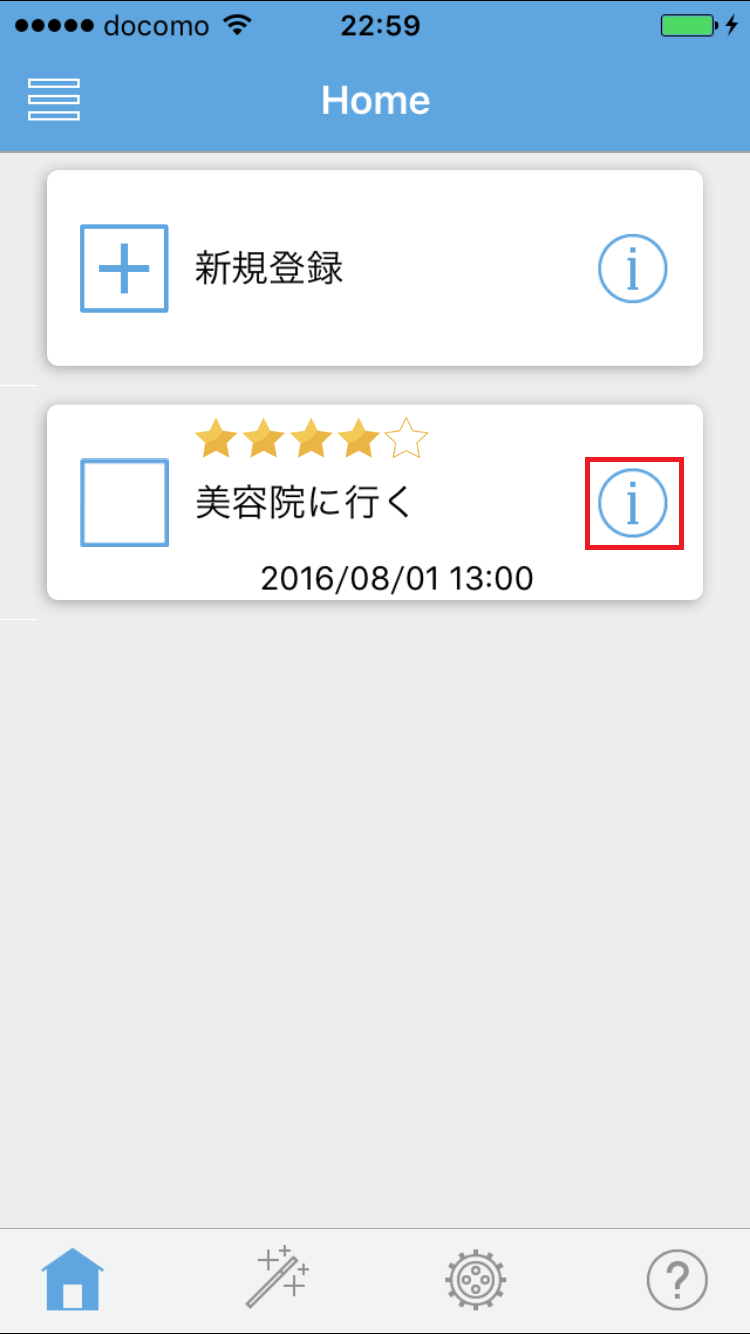Switch to the magic wand tab
This screenshot has height=1334, width=750.
tap(277, 1278)
